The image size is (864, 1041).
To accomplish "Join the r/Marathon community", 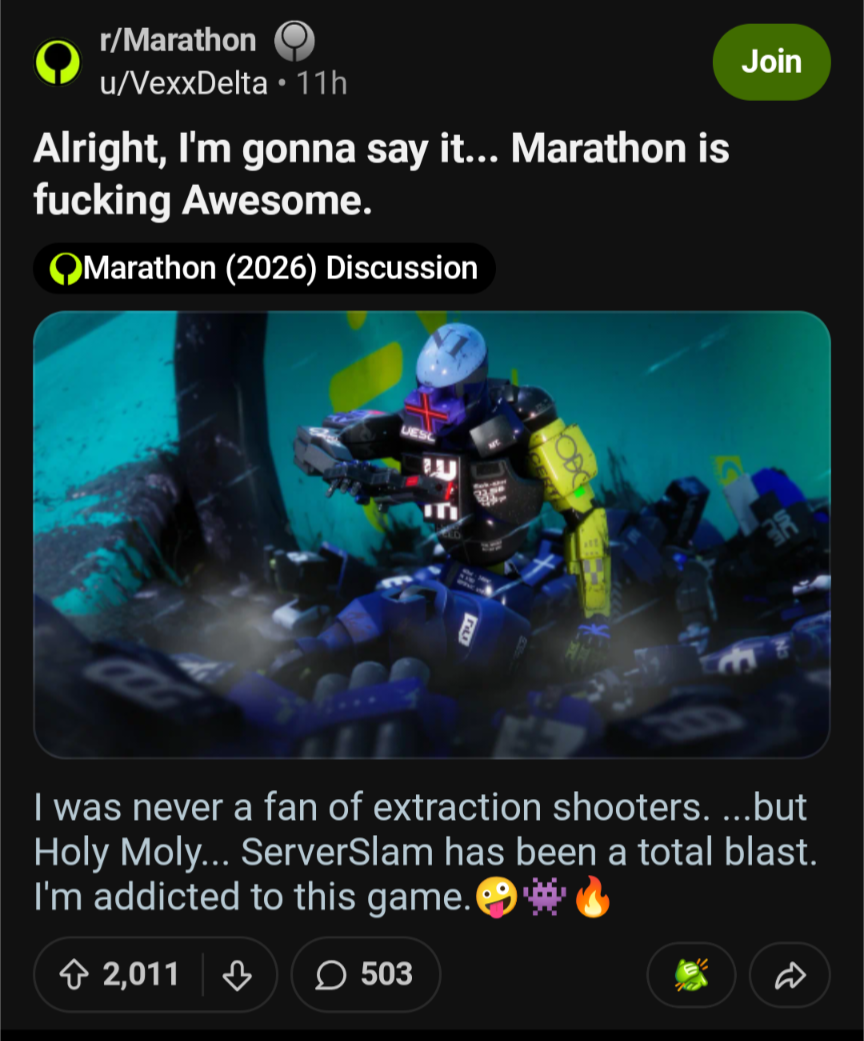I will (771, 62).
